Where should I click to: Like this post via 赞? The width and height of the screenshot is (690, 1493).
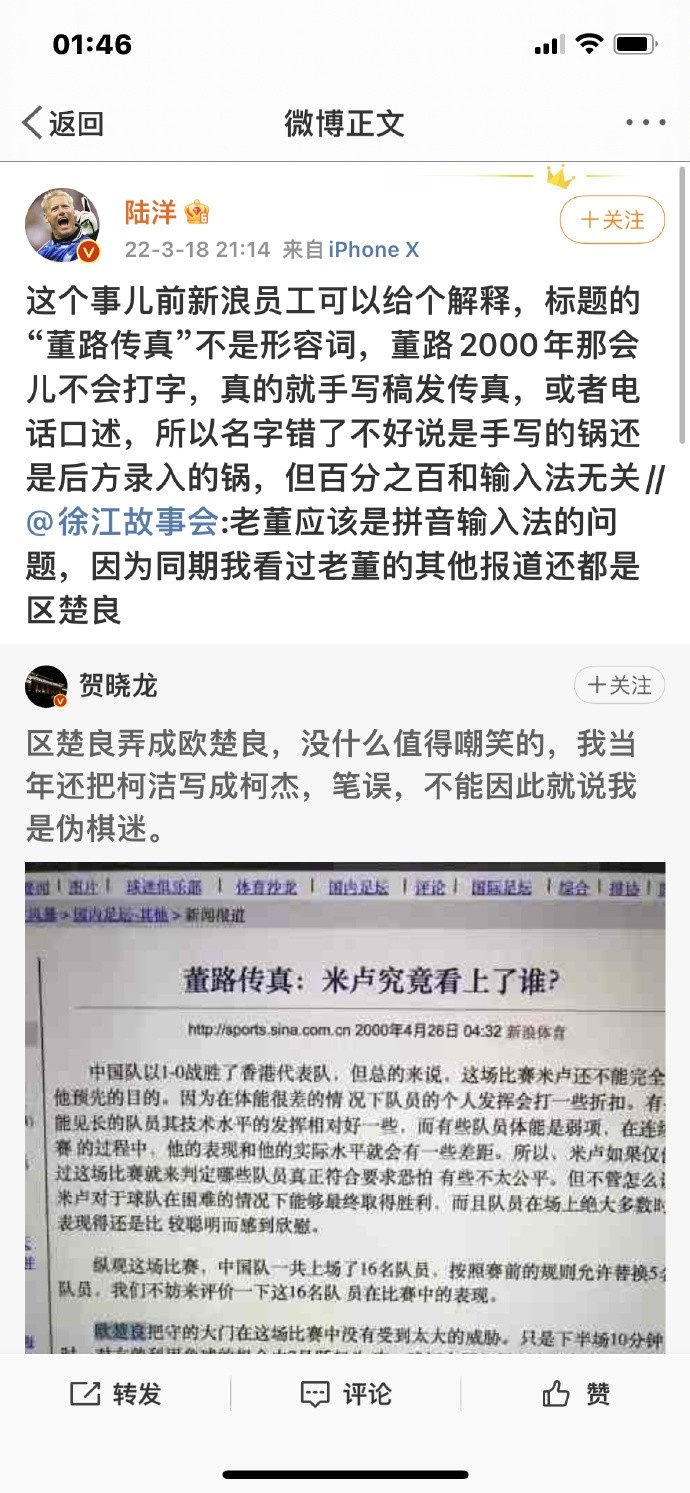point(576,1393)
